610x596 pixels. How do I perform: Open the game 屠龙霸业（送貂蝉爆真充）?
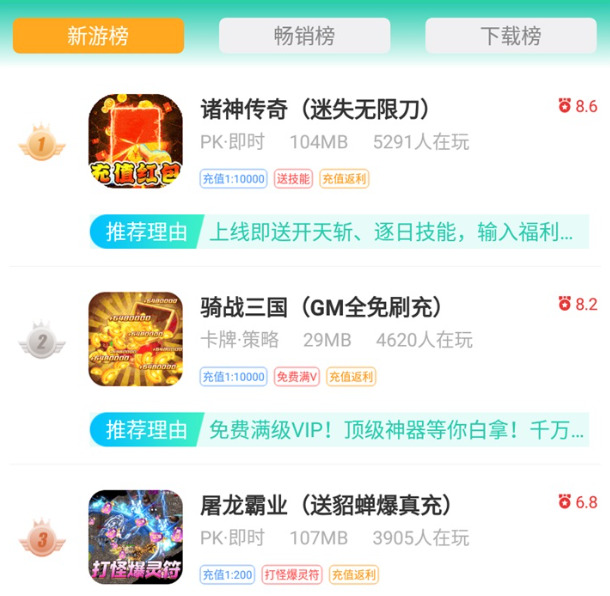pos(326,505)
